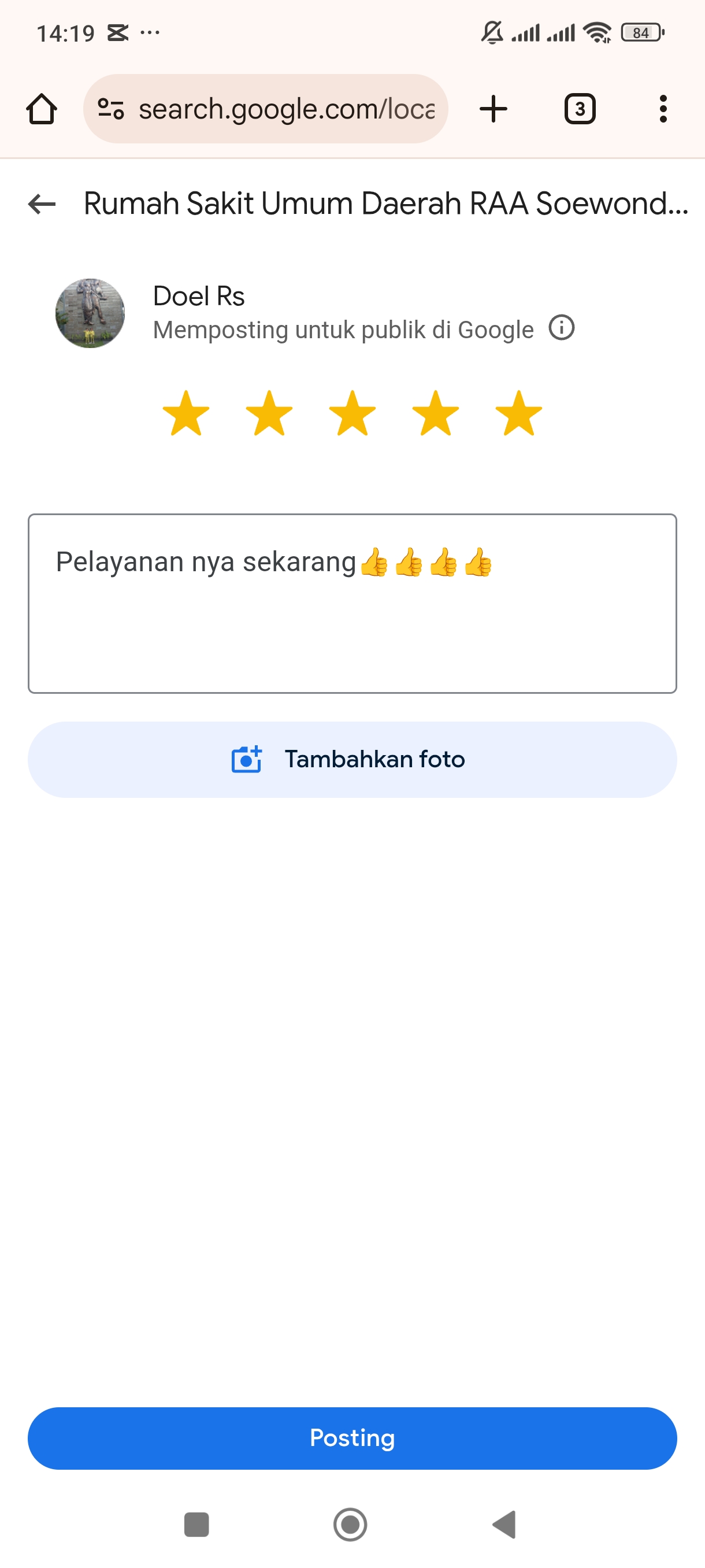Submit the review with Posting button

352,1438
